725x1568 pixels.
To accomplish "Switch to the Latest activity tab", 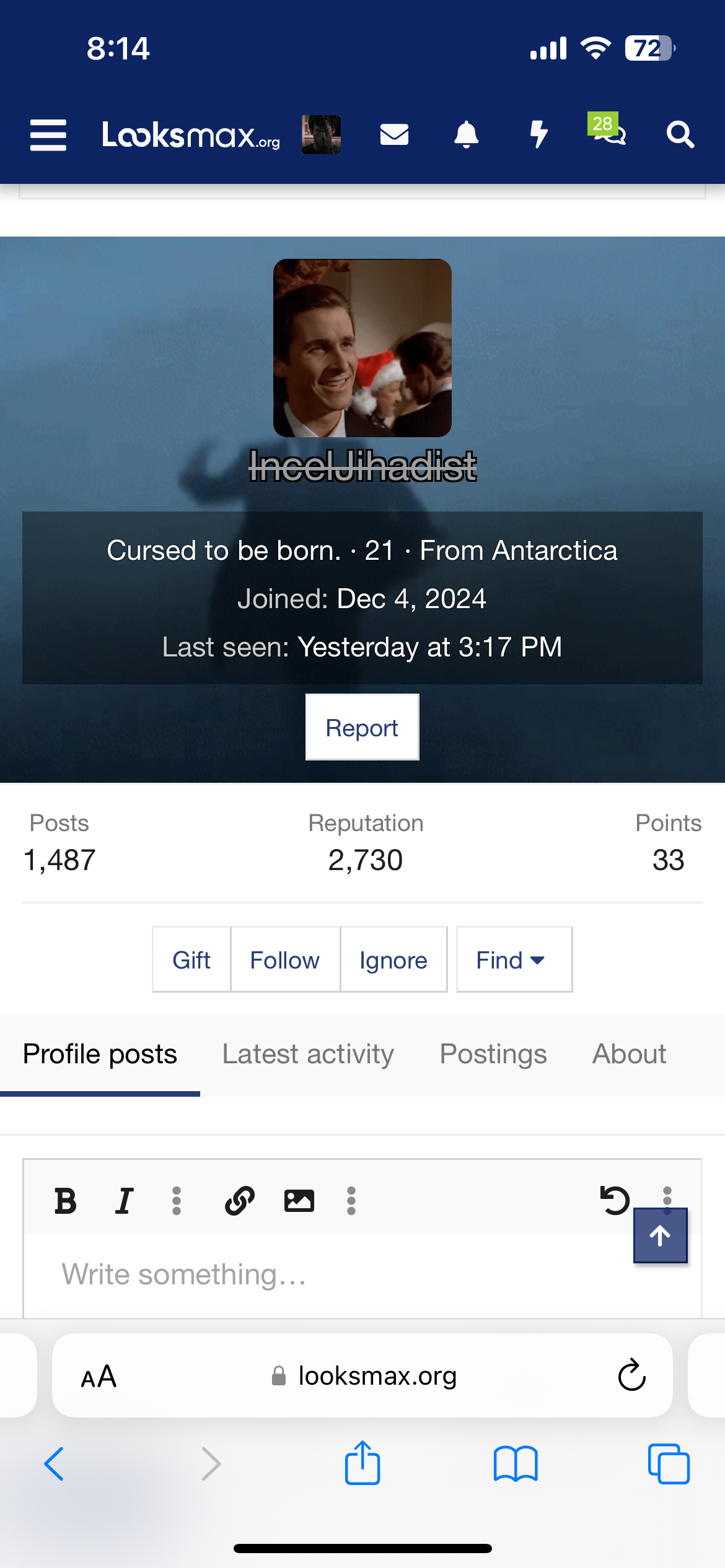I will pos(308,1054).
